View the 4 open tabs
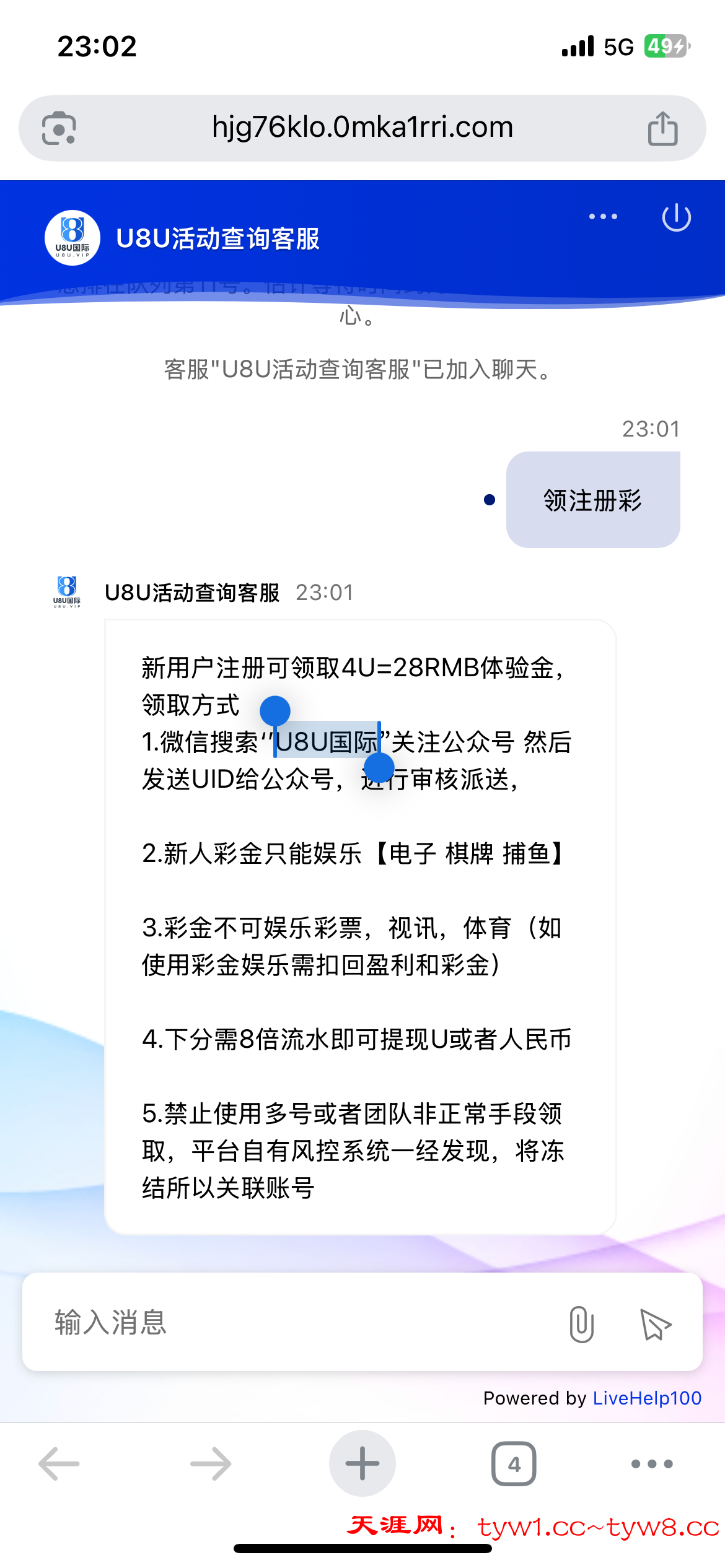725x1568 pixels. click(514, 1464)
